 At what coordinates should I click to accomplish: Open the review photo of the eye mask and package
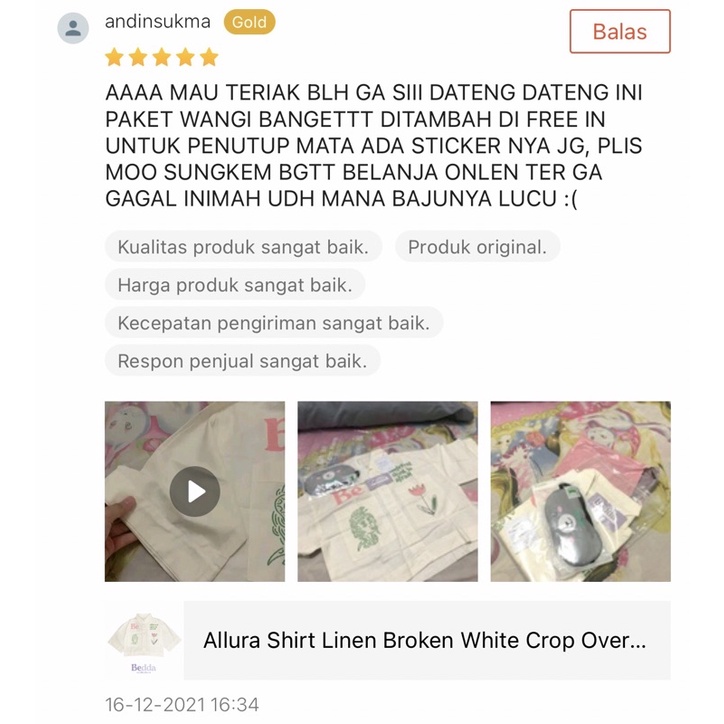click(x=580, y=491)
